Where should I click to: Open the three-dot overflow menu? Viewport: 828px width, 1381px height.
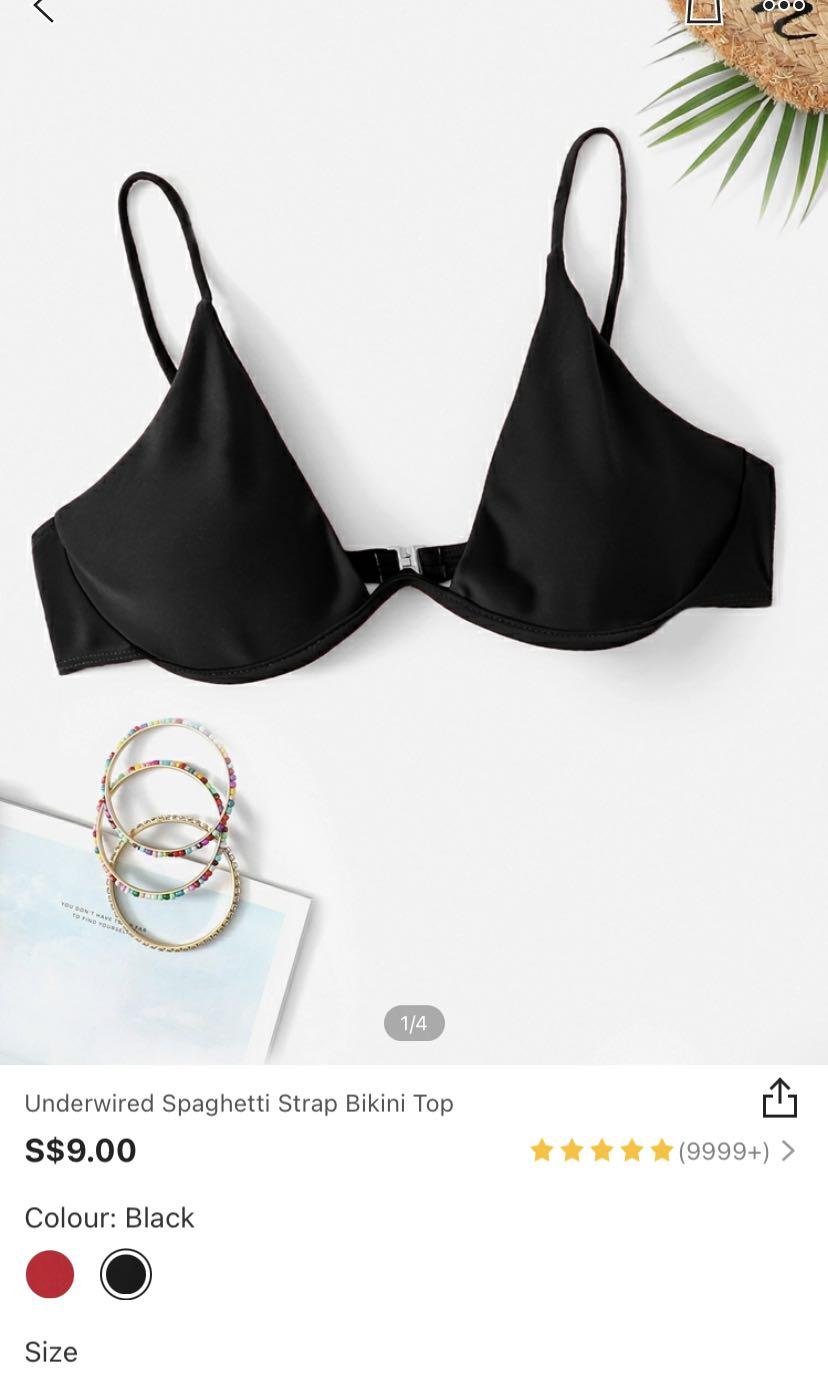(x=783, y=6)
